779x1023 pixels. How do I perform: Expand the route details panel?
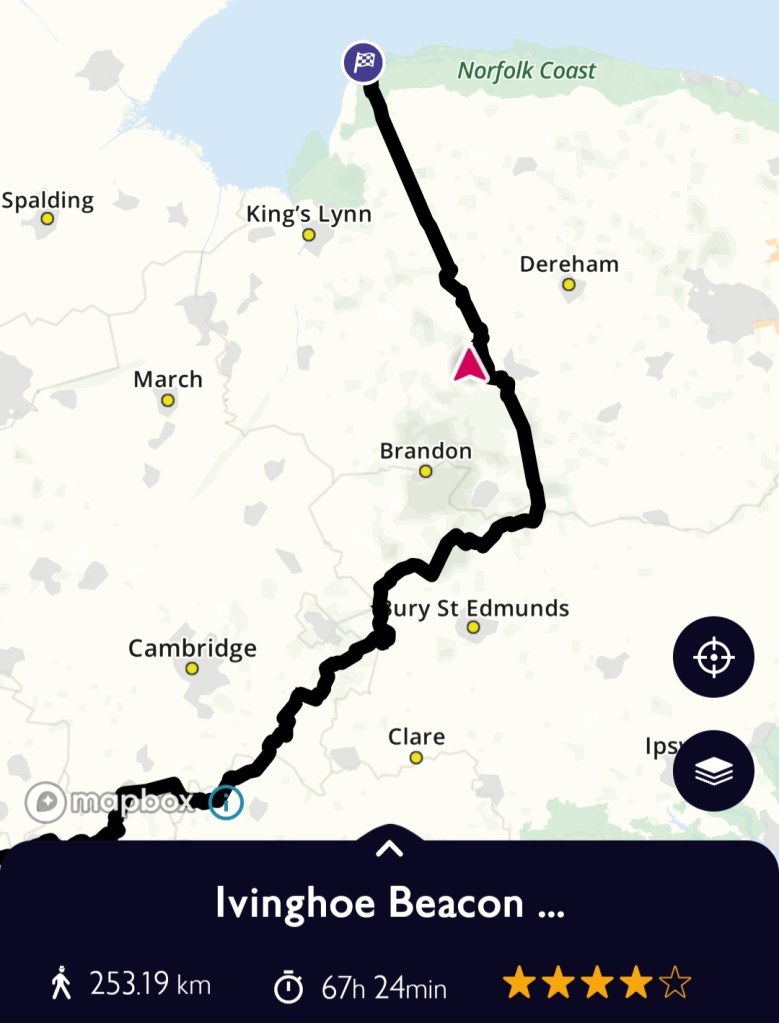point(389,849)
